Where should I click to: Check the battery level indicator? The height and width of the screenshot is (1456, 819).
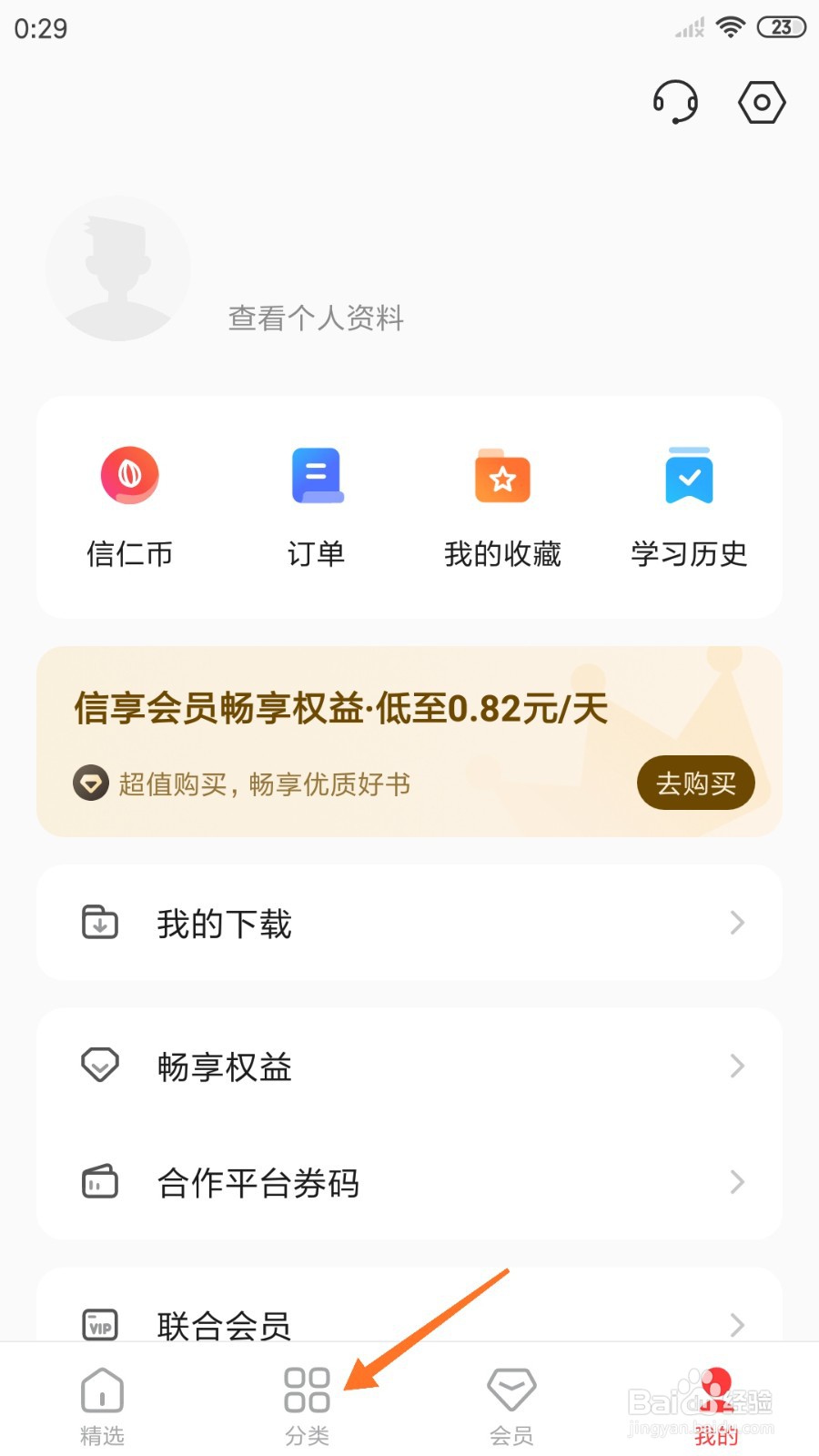[781, 26]
